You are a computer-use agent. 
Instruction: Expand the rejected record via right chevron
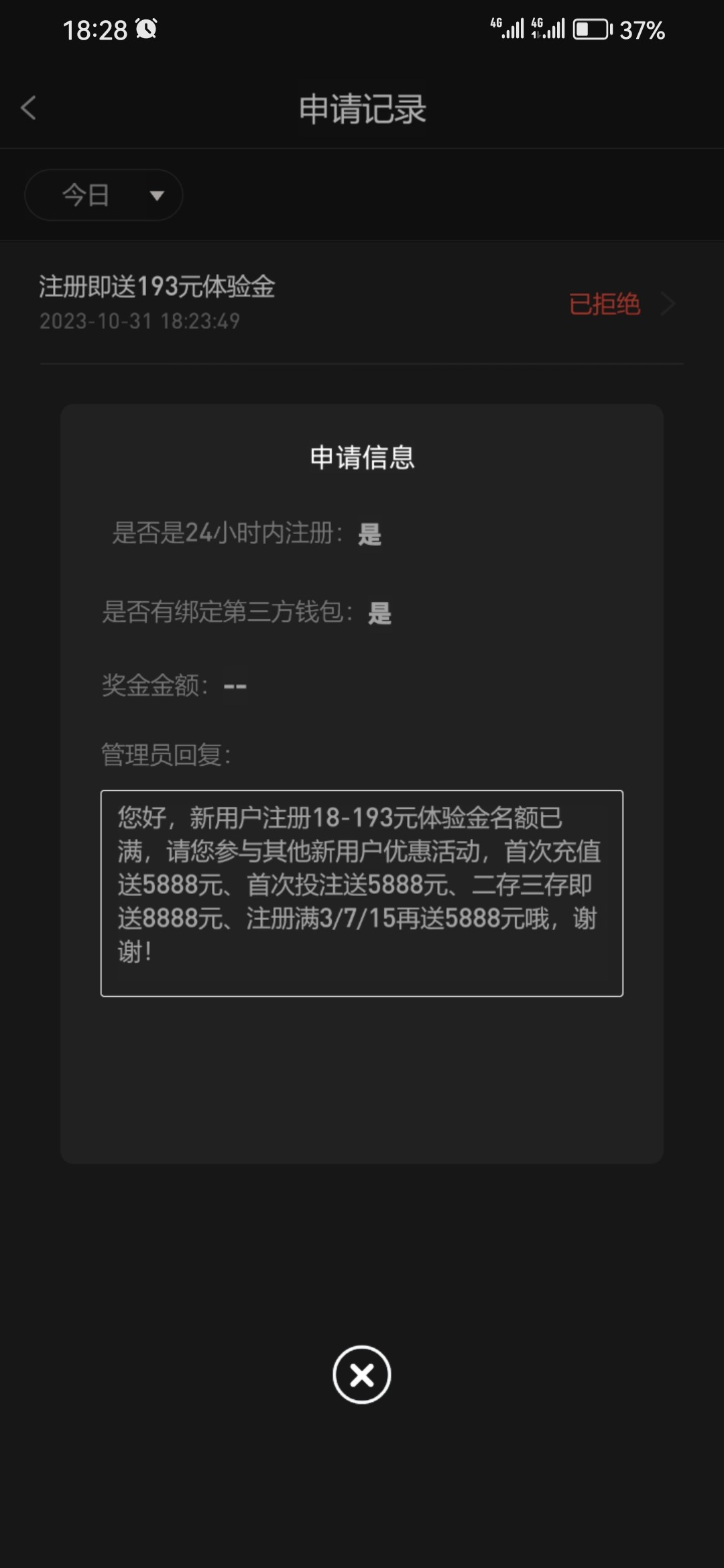pyautogui.click(x=667, y=304)
